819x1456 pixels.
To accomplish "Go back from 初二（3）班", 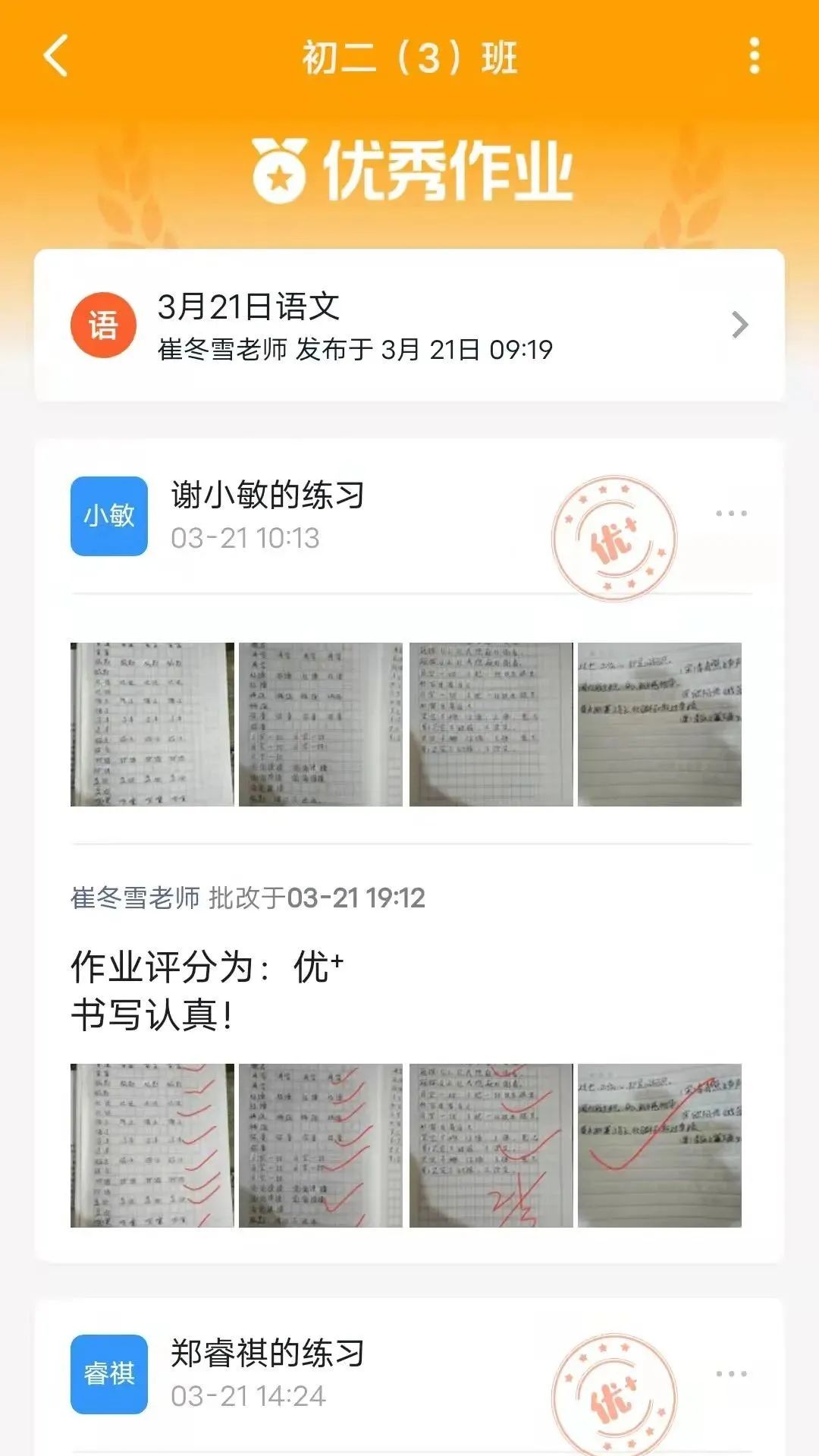I will 56,56.
